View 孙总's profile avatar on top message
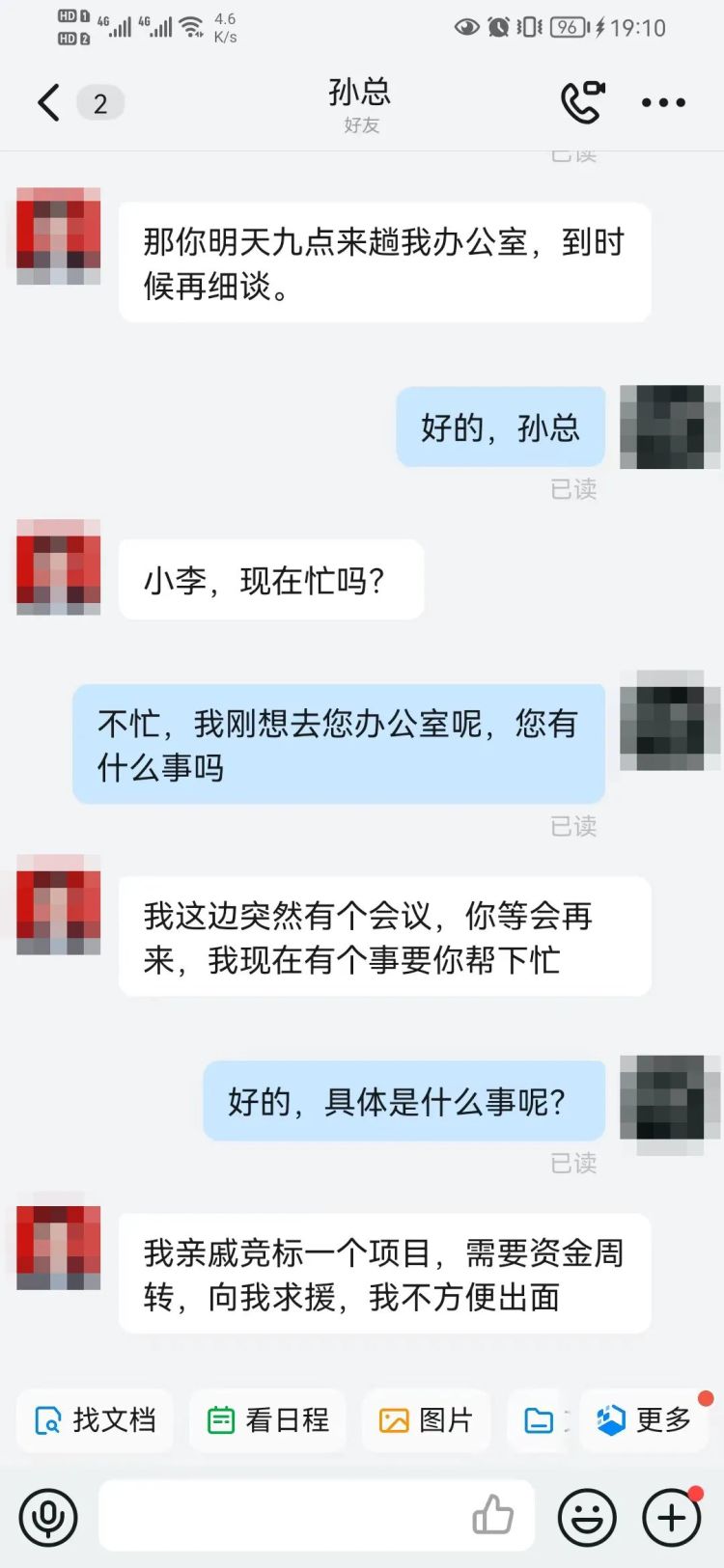The height and width of the screenshot is (1568, 724). click(x=59, y=236)
